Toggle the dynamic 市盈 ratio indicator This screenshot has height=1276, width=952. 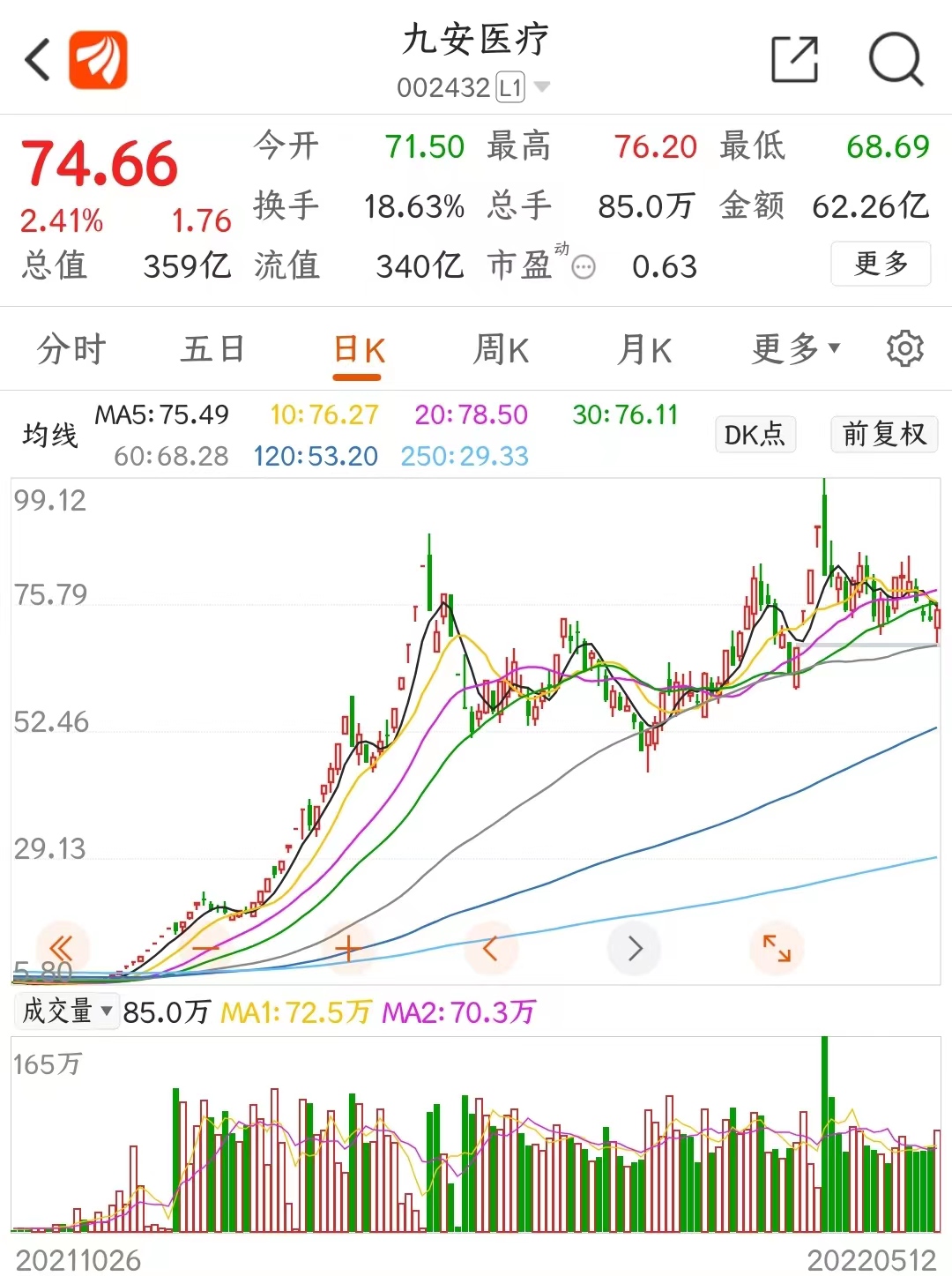pos(583,265)
